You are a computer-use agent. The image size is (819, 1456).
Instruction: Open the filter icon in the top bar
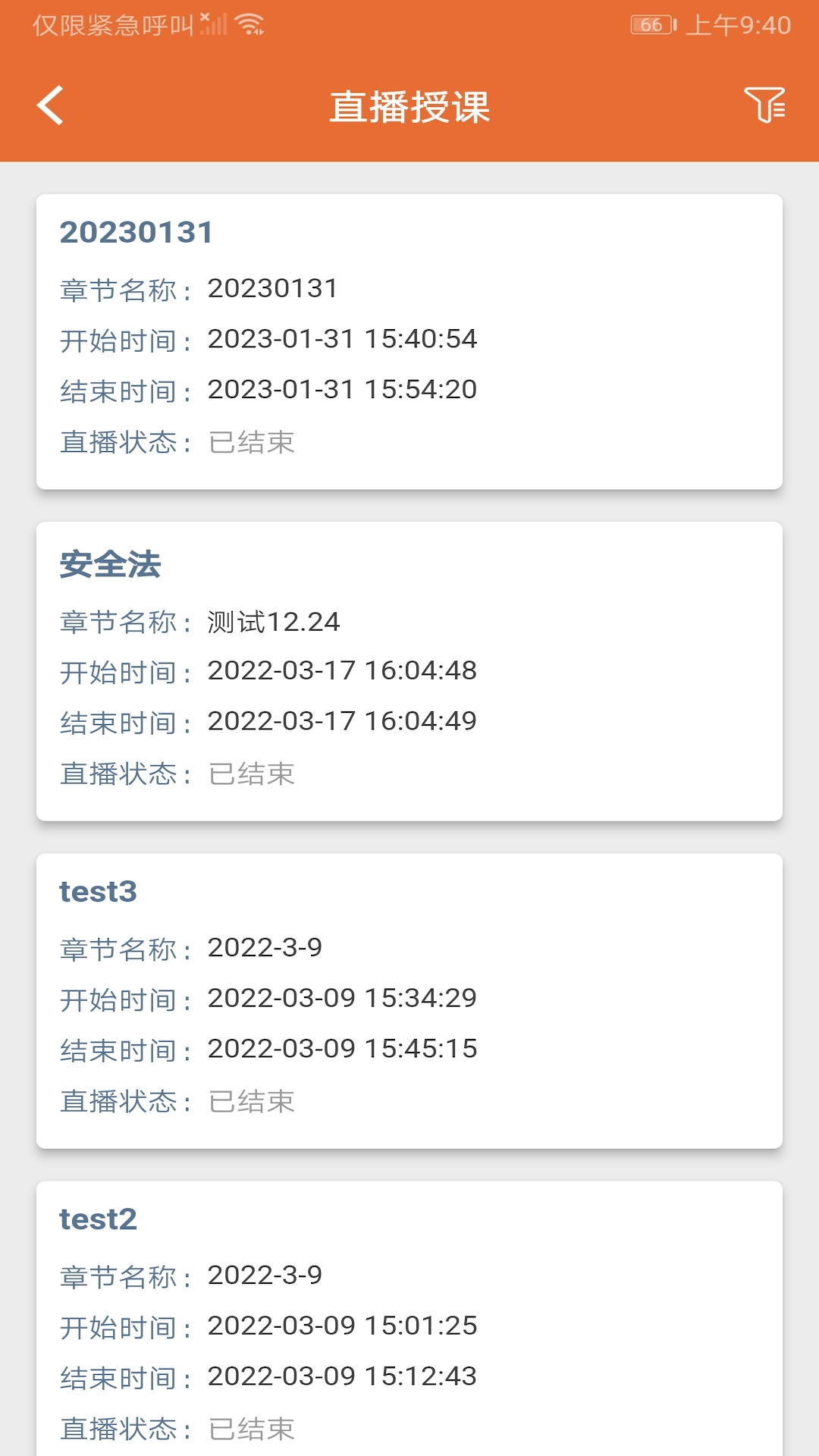[x=764, y=105]
